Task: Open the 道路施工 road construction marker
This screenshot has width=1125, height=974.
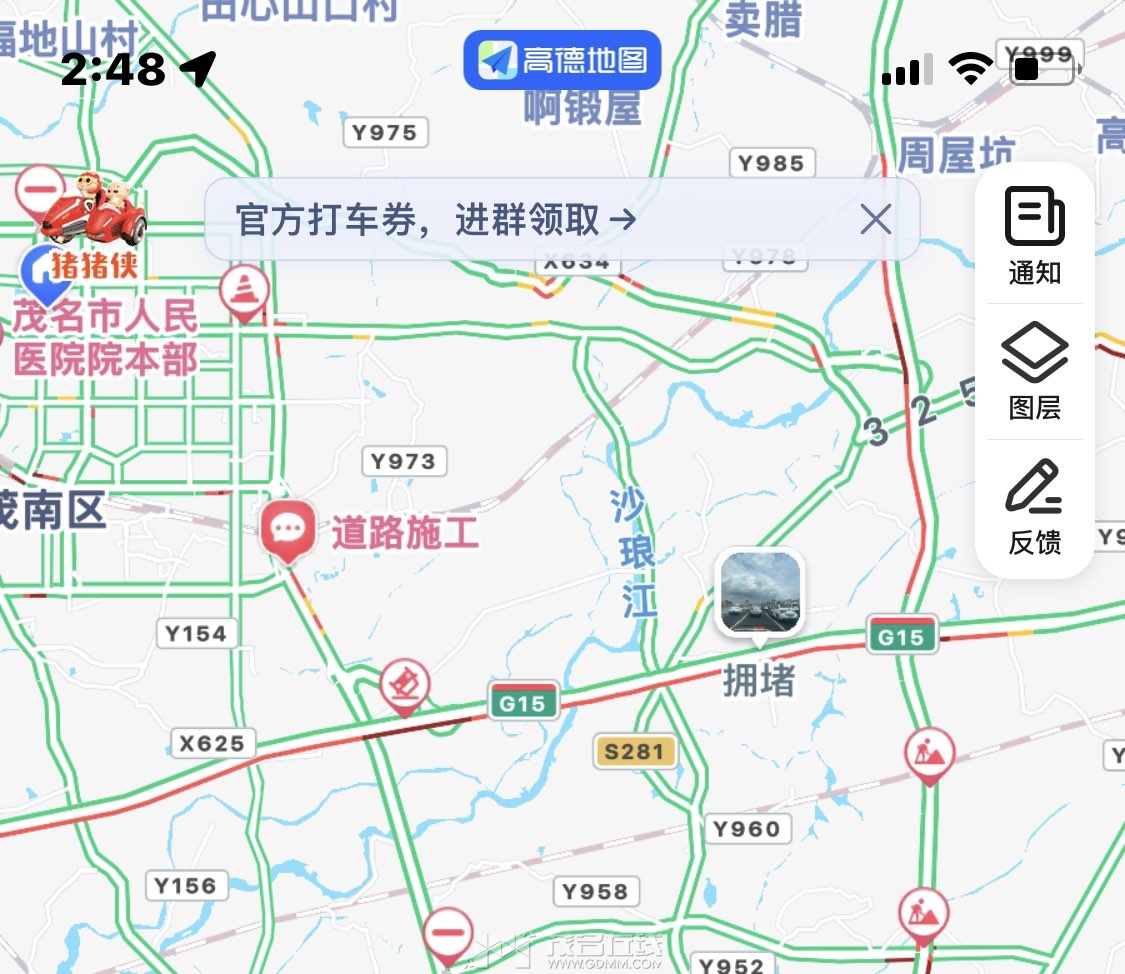Action: point(289,529)
